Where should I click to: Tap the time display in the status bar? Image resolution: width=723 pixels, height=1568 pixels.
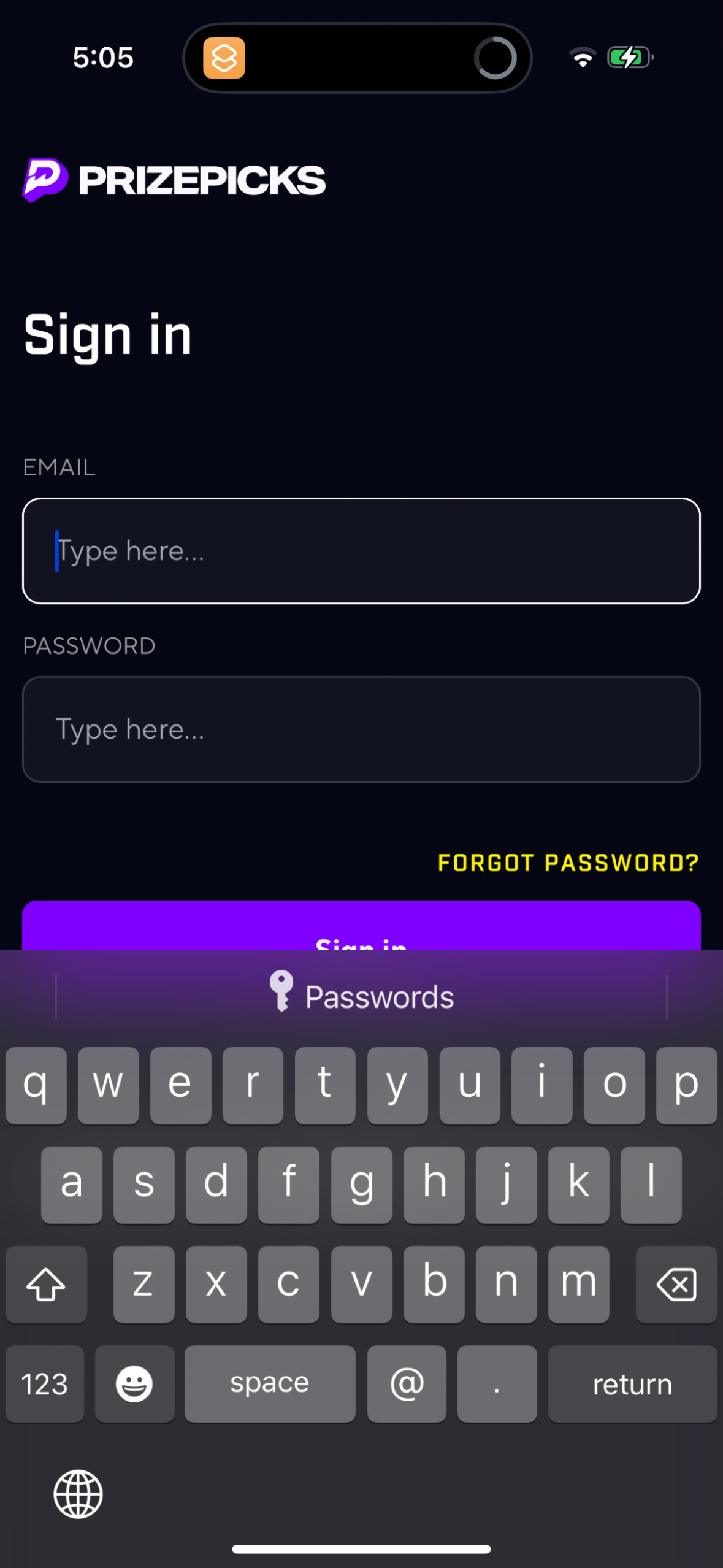click(x=102, y=57)
